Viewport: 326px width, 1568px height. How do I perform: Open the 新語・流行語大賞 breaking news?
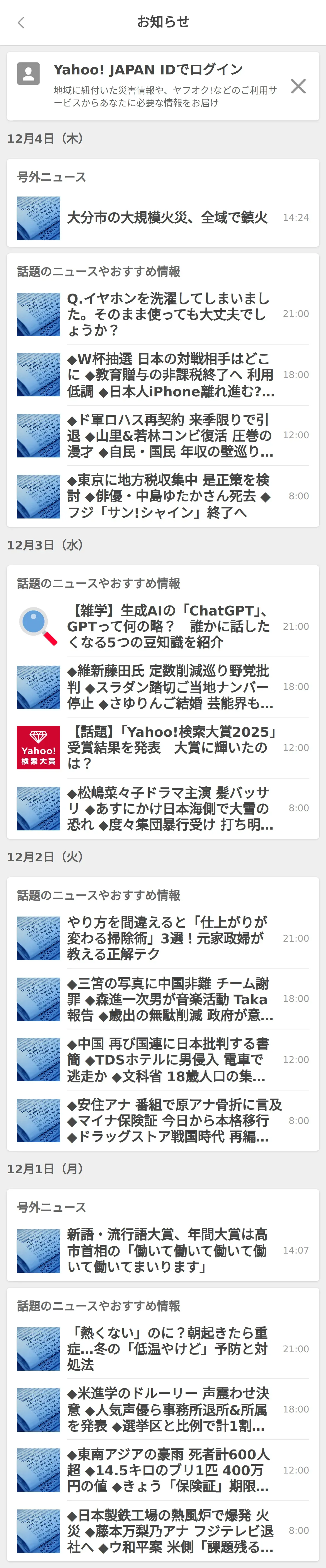click(x=167, y=1250)
